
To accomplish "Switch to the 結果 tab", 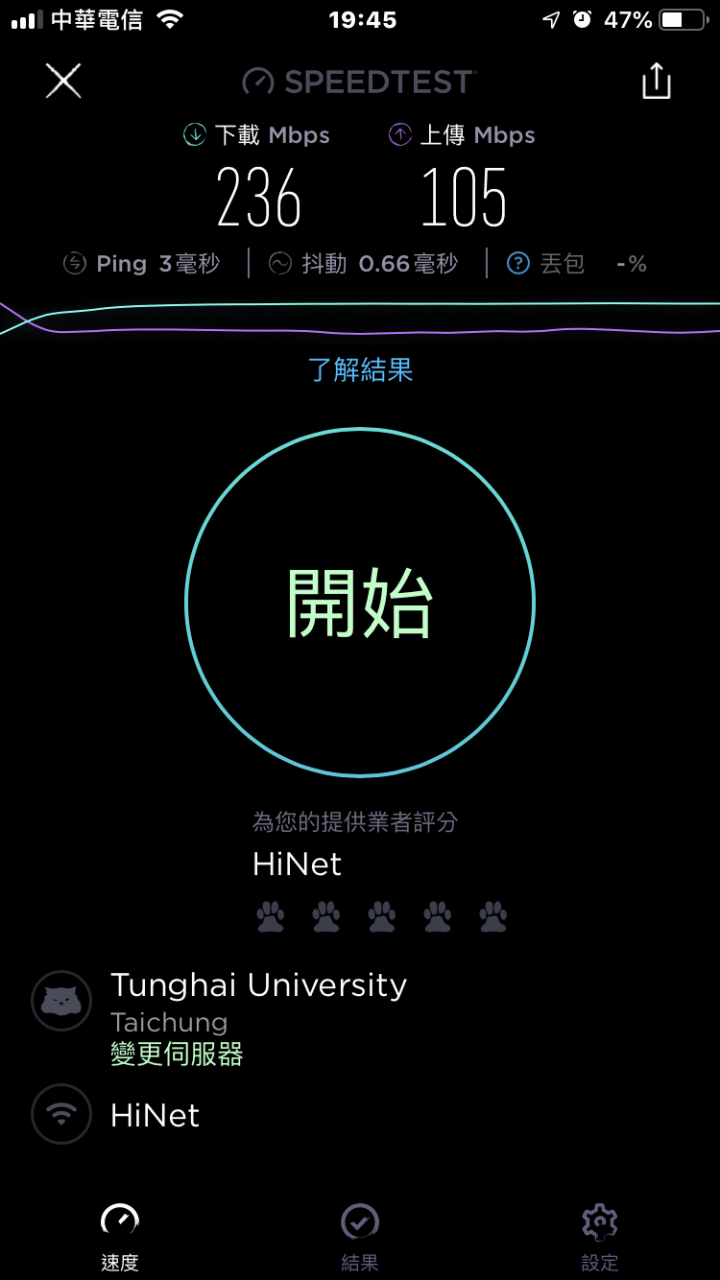I will (360, 1238).
